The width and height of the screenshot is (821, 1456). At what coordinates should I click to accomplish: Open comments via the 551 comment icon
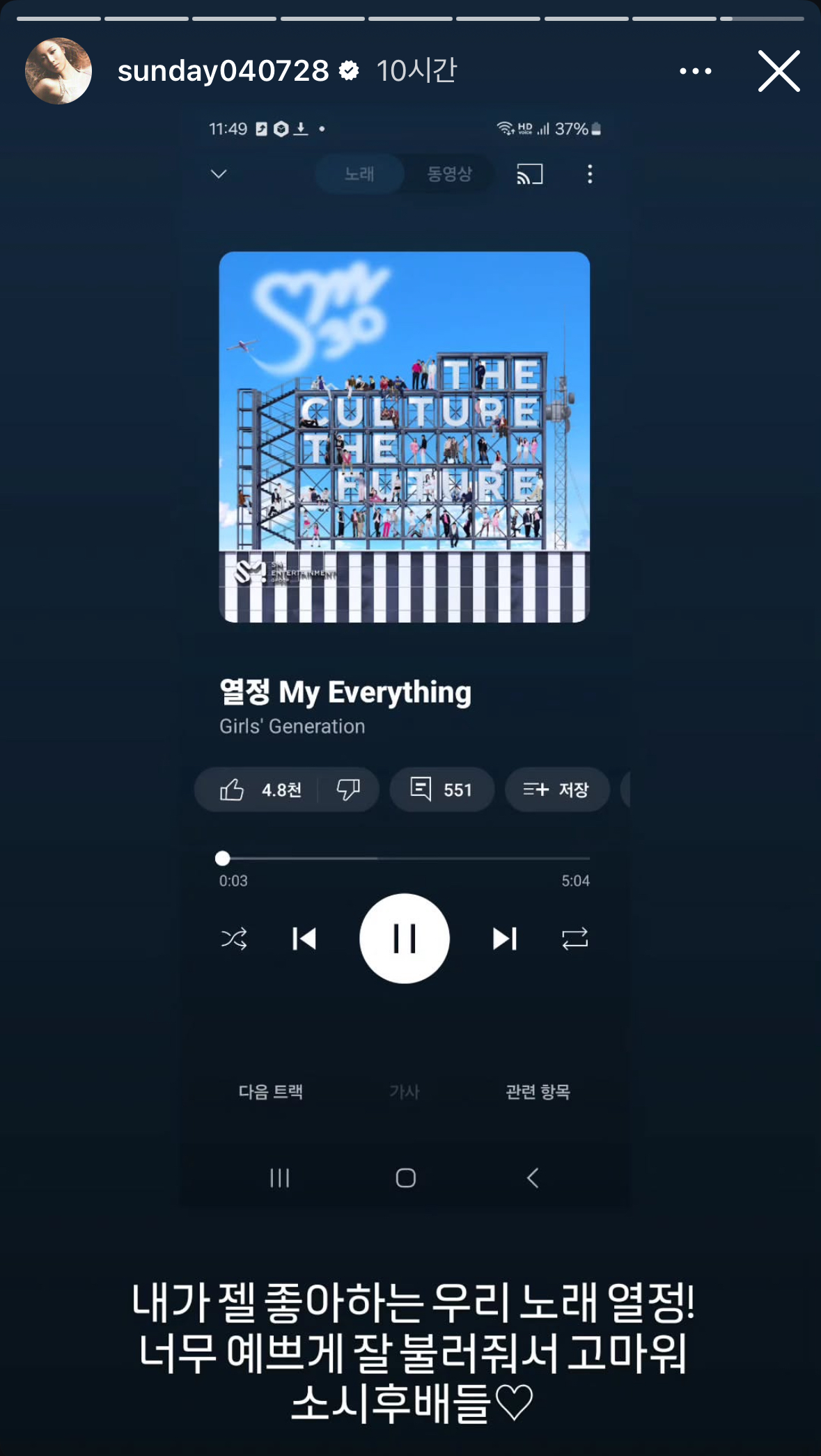coord(441,790)
